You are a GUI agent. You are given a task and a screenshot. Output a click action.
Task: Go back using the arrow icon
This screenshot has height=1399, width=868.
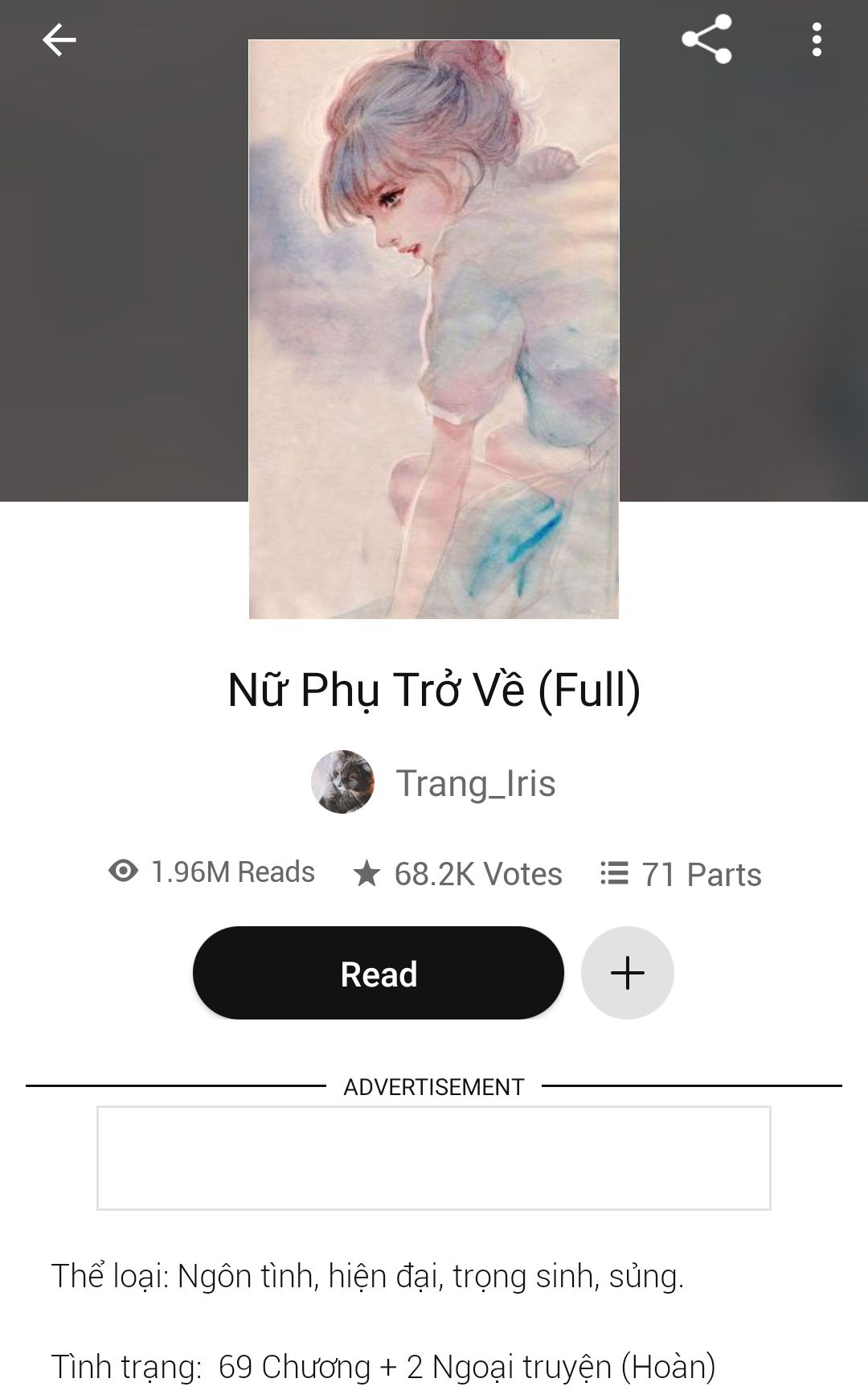pyautogui.click(x=59, y=39)
